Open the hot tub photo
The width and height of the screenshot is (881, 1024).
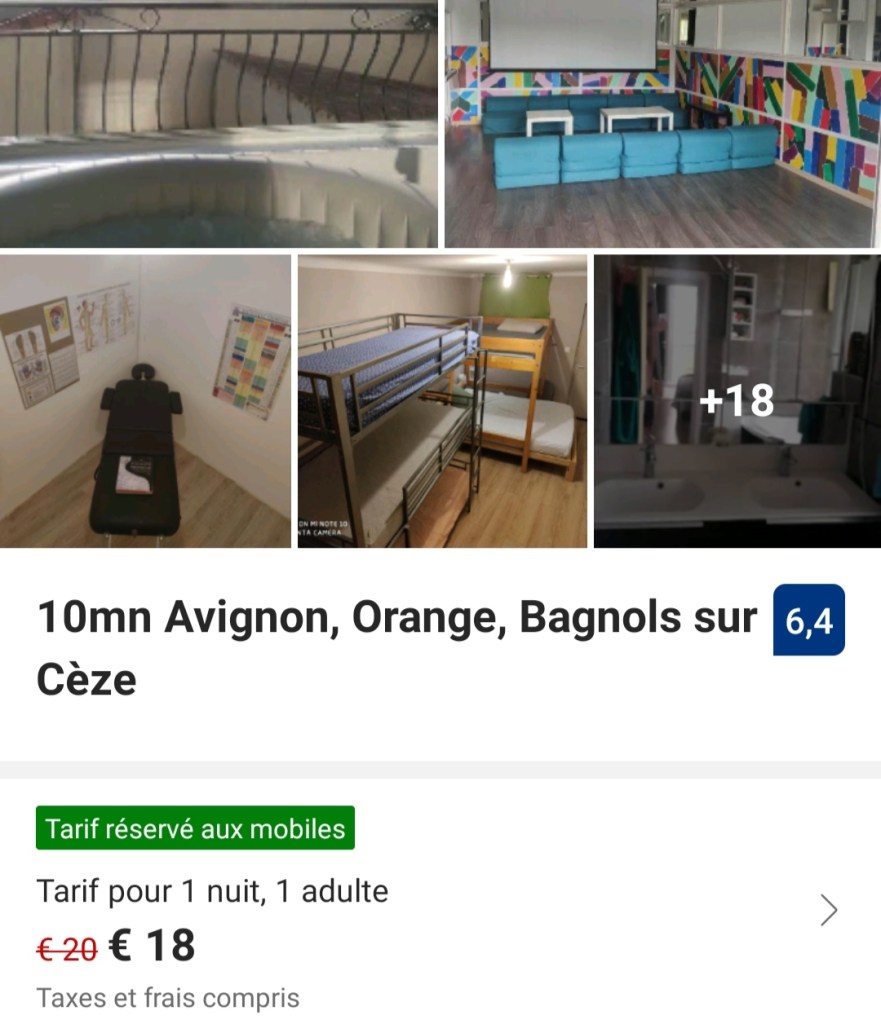218,123
